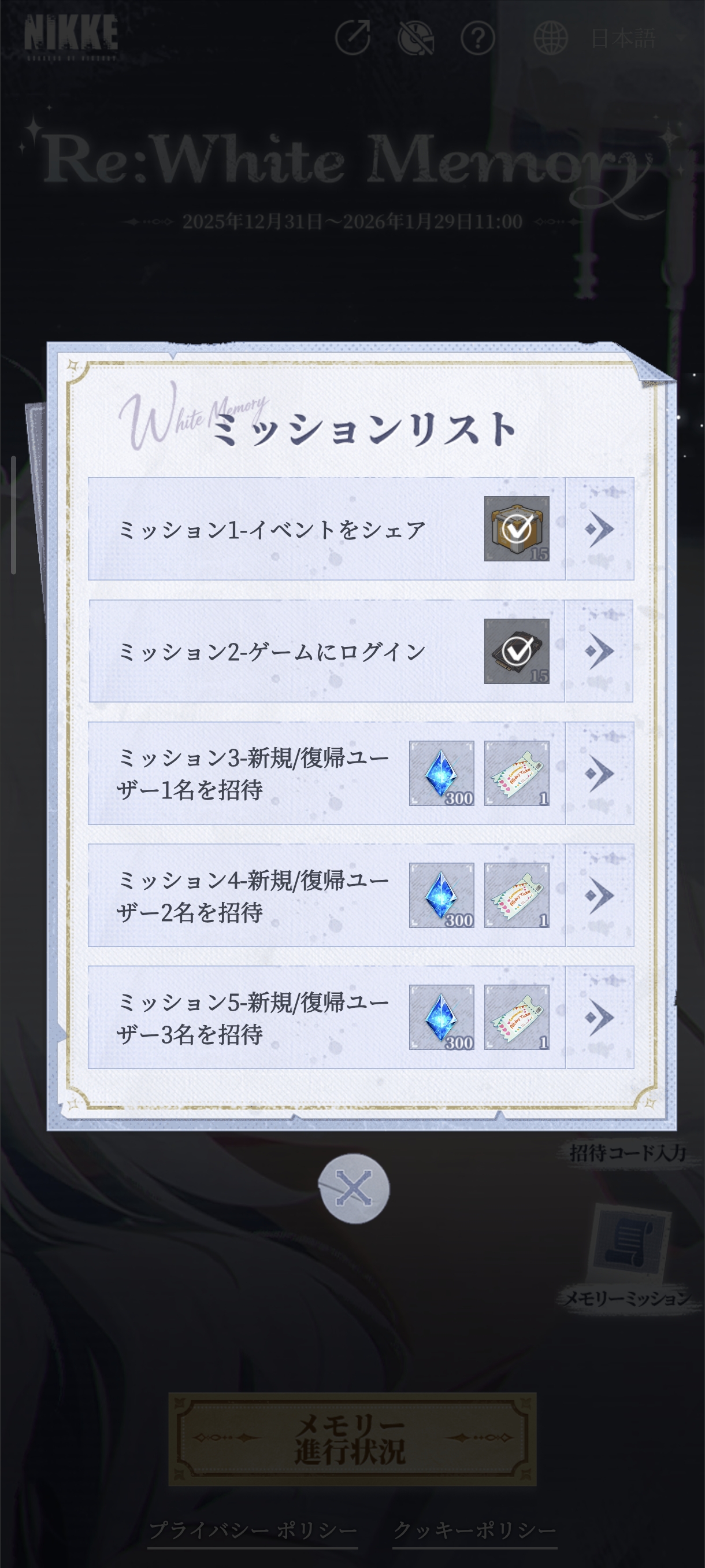Open arrow for Mission 2 game login

click(x=600, y=651)
